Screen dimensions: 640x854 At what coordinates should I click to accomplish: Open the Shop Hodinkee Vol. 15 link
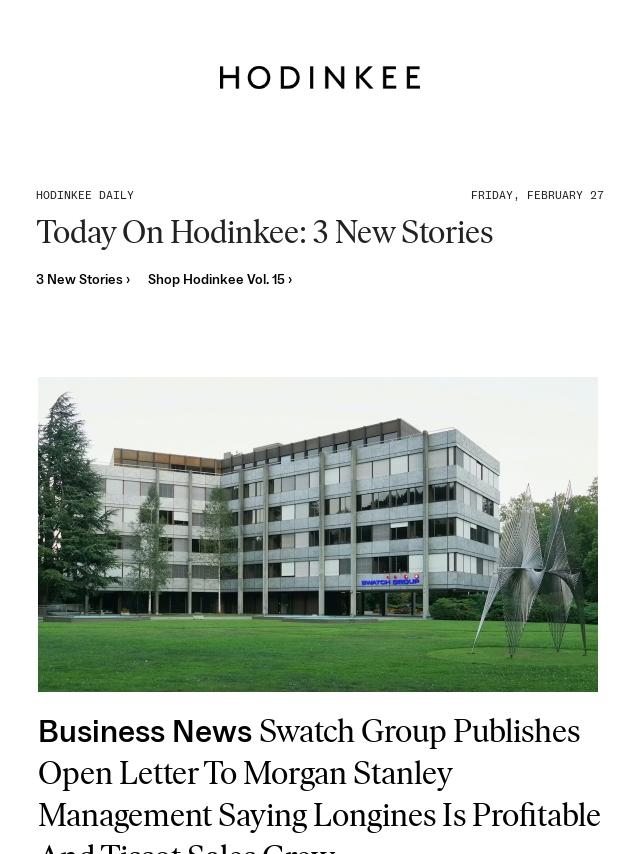click(x=220, y=280)
